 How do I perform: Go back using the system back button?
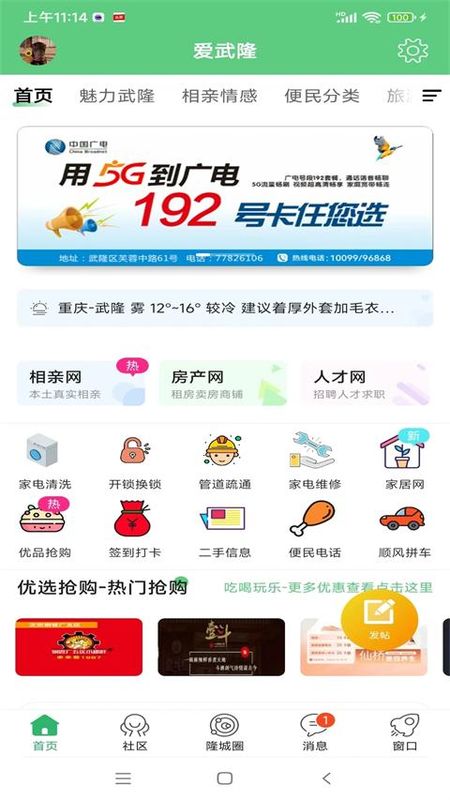click(x=327, y=778)
